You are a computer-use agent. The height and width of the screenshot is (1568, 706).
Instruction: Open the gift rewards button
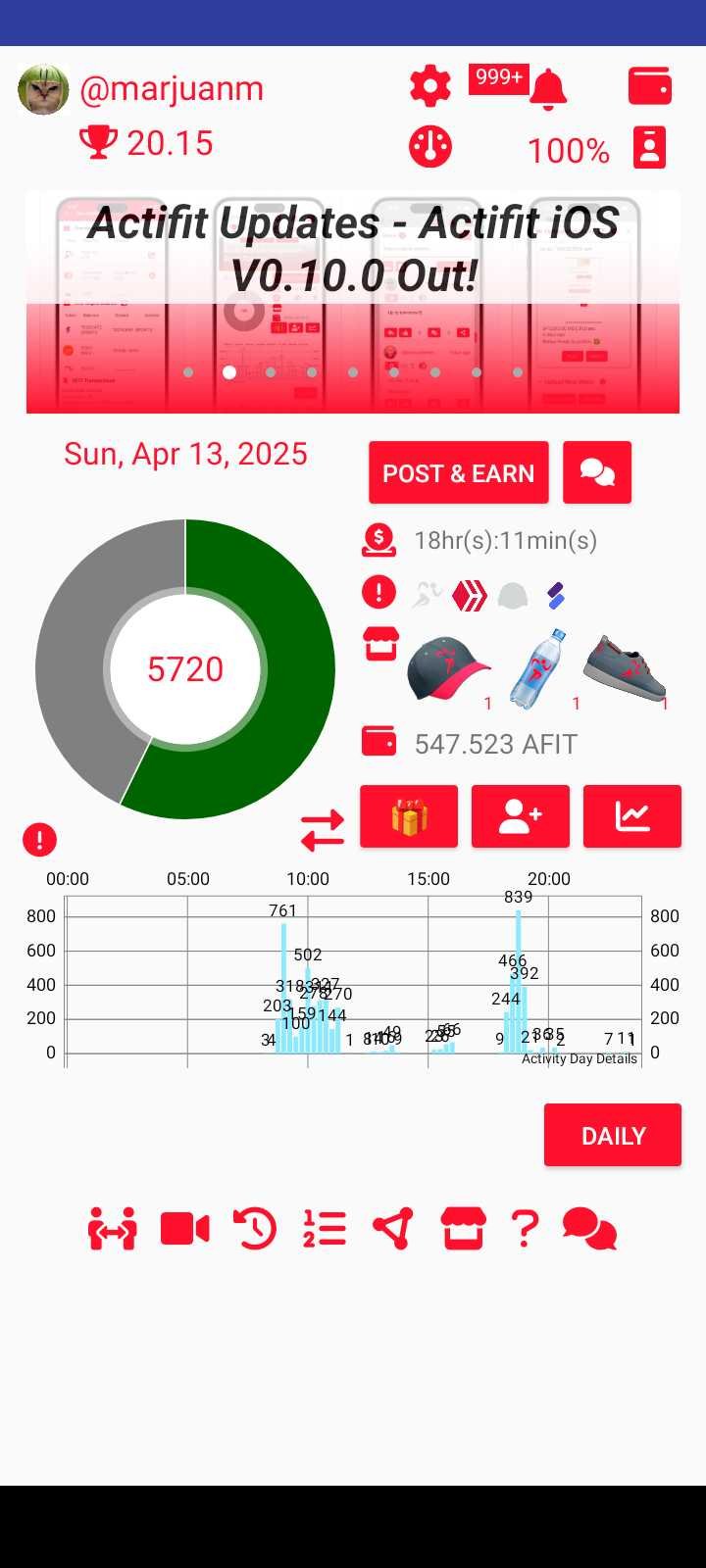[x=409, y=816]
